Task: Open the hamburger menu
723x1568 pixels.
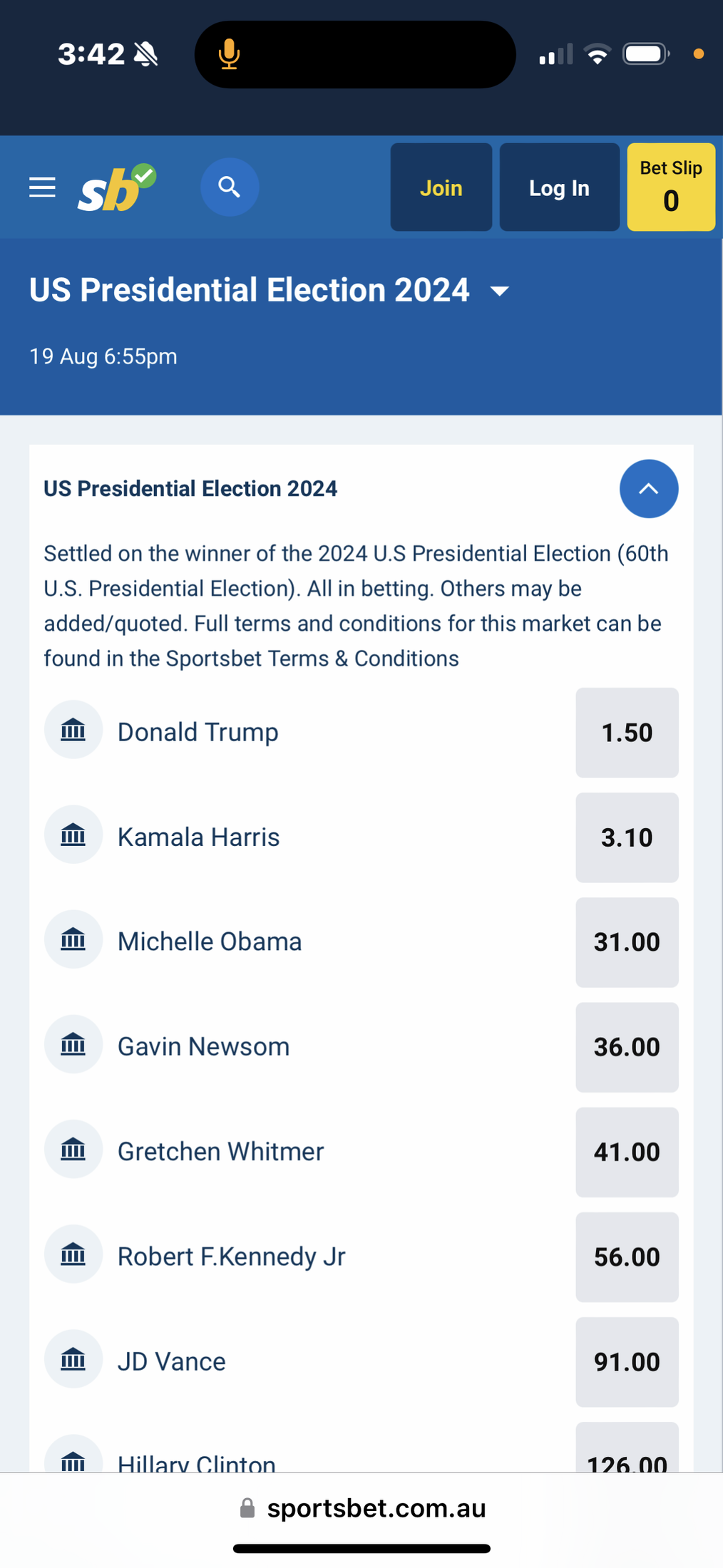Action: 42,187
